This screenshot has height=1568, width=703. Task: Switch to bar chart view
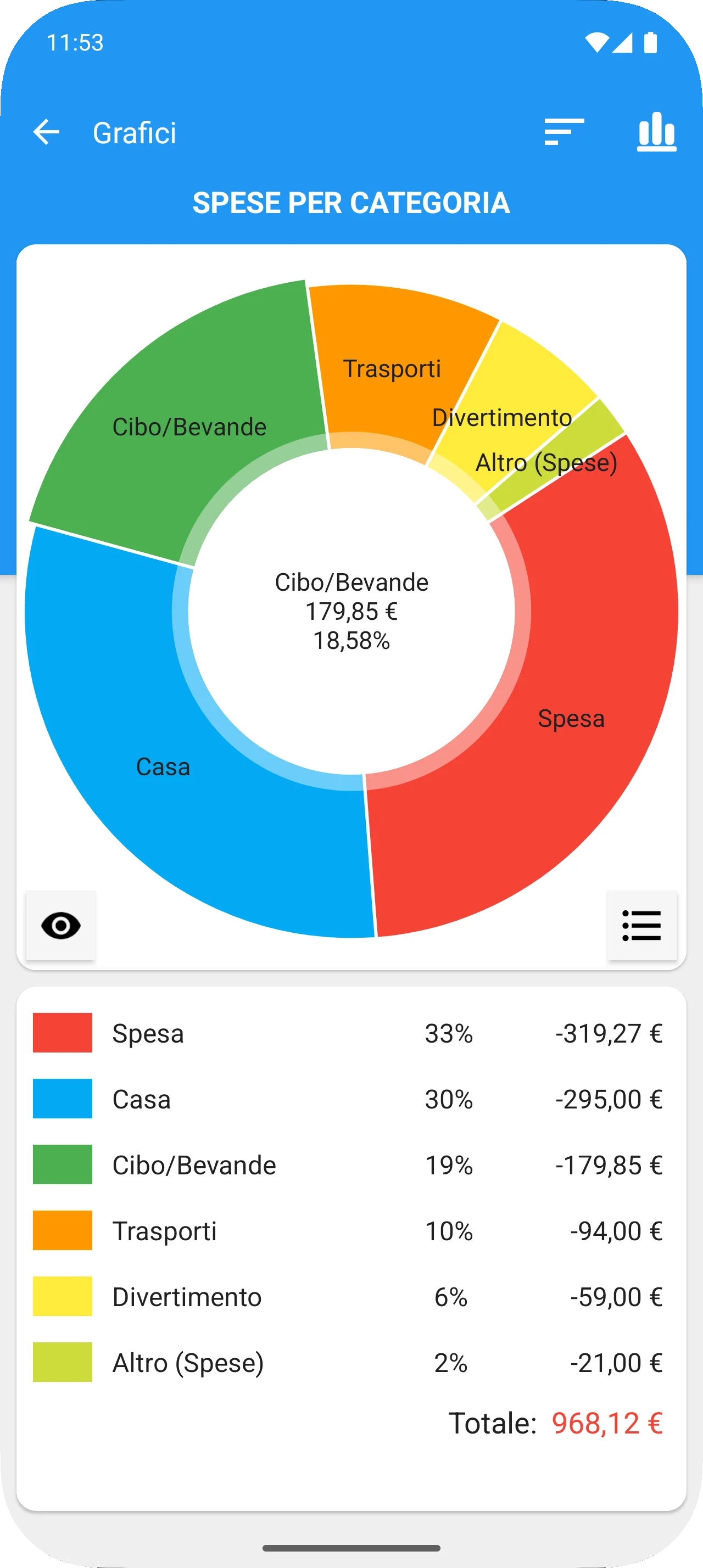(x=656, y=132)
